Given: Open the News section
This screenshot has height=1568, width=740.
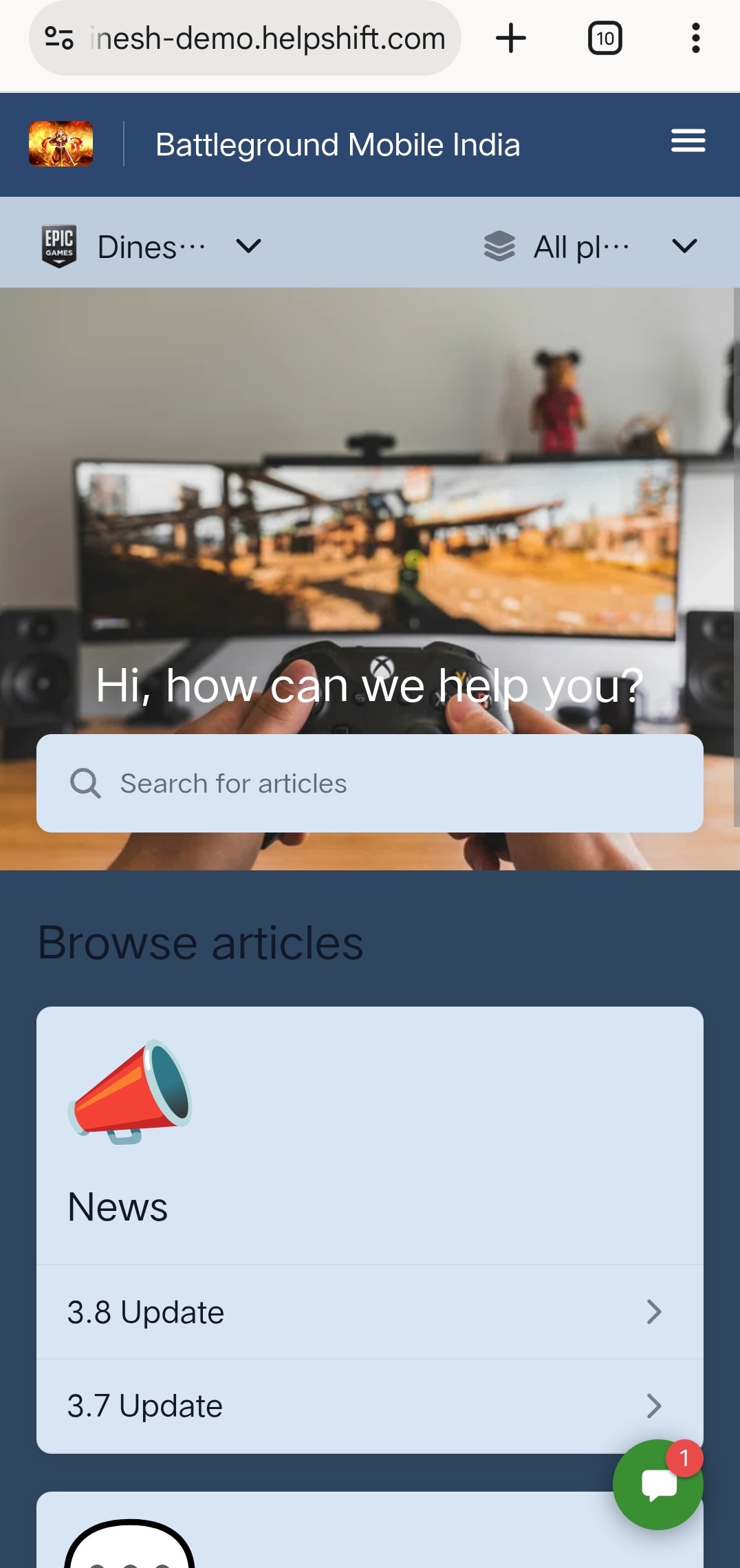Looking at the screenshot, I should pyautogui.click(x=118, y=1207).
